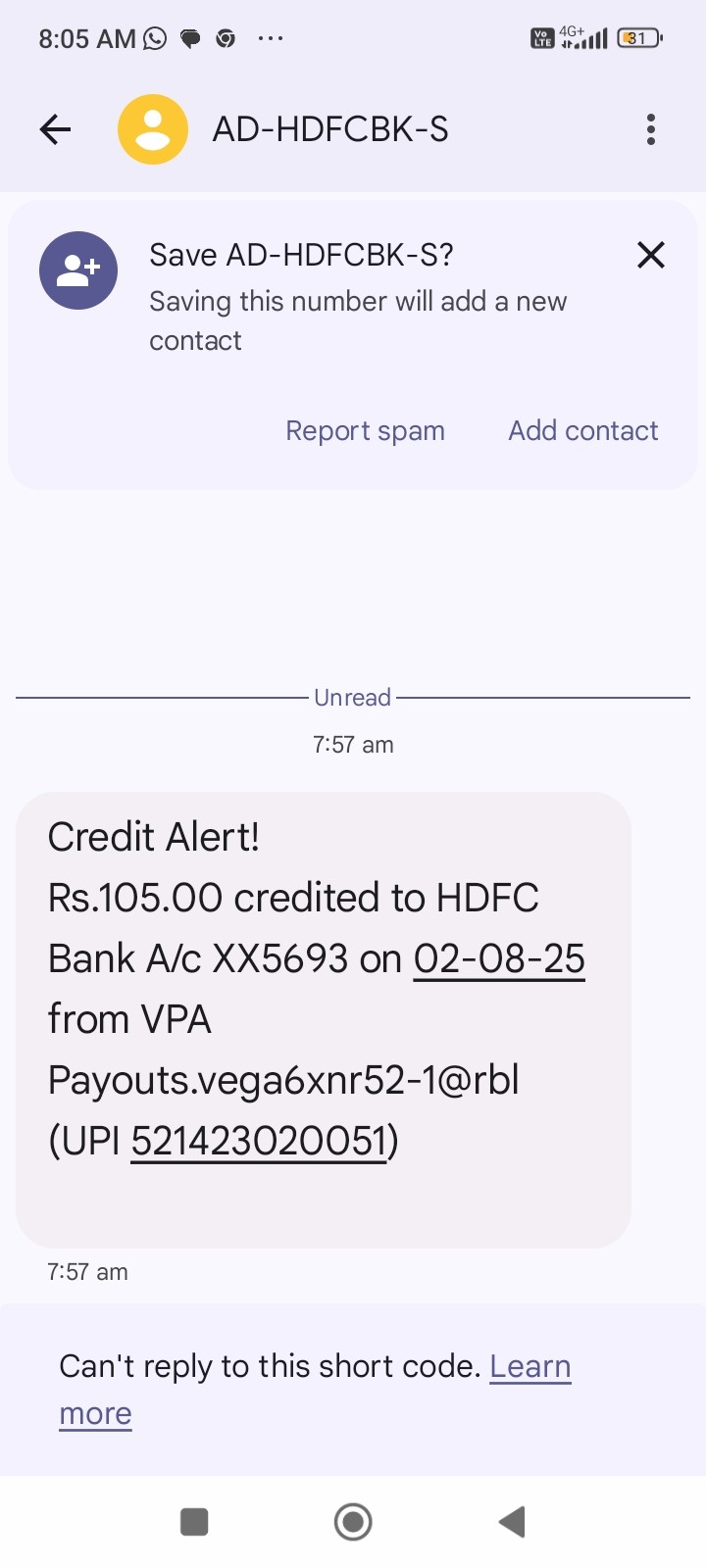Report AD-HDFCBK-S as spam

365,431
